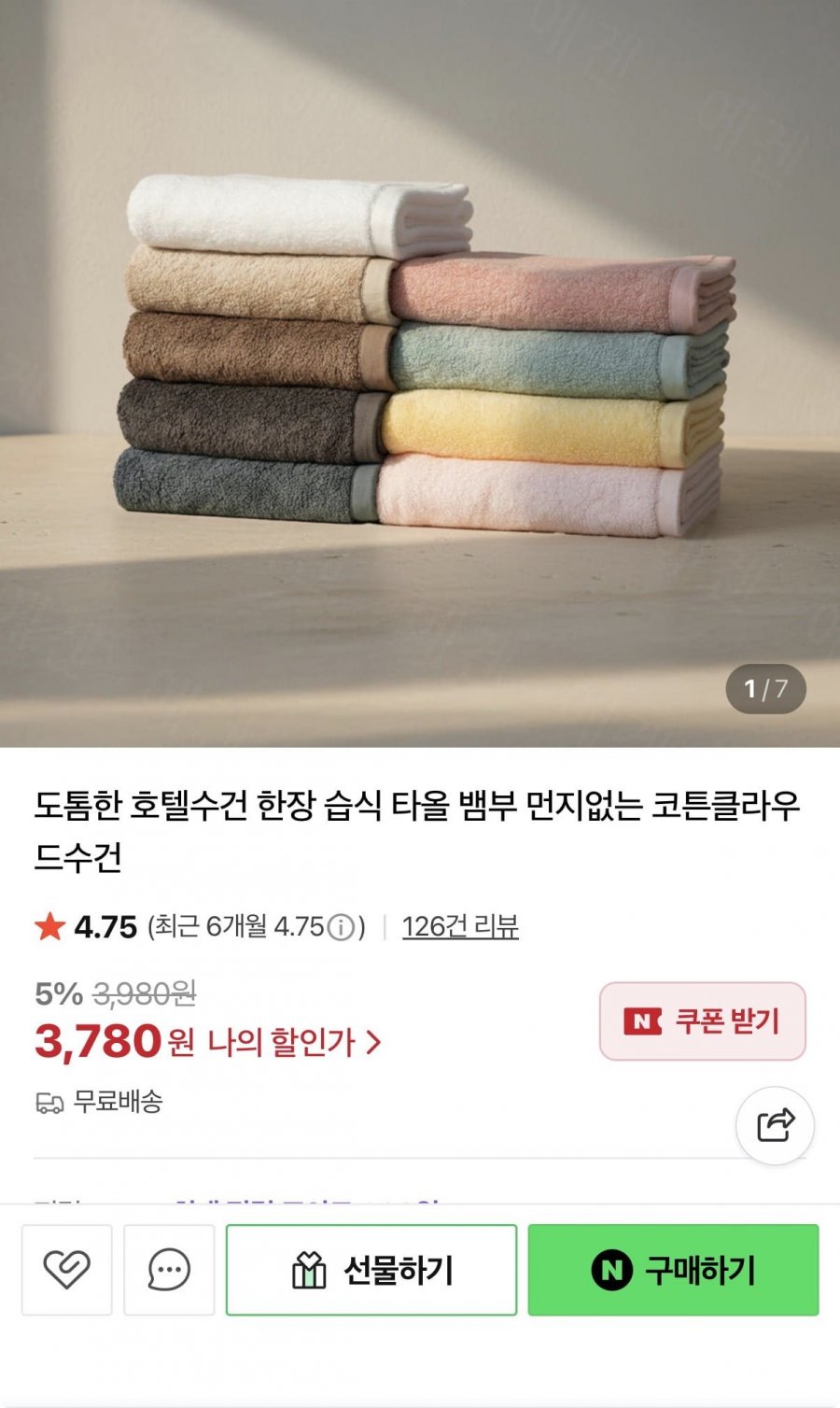Tap 구매하기 to buy now
The image size is (840, 1408).
coord(673,1270)
